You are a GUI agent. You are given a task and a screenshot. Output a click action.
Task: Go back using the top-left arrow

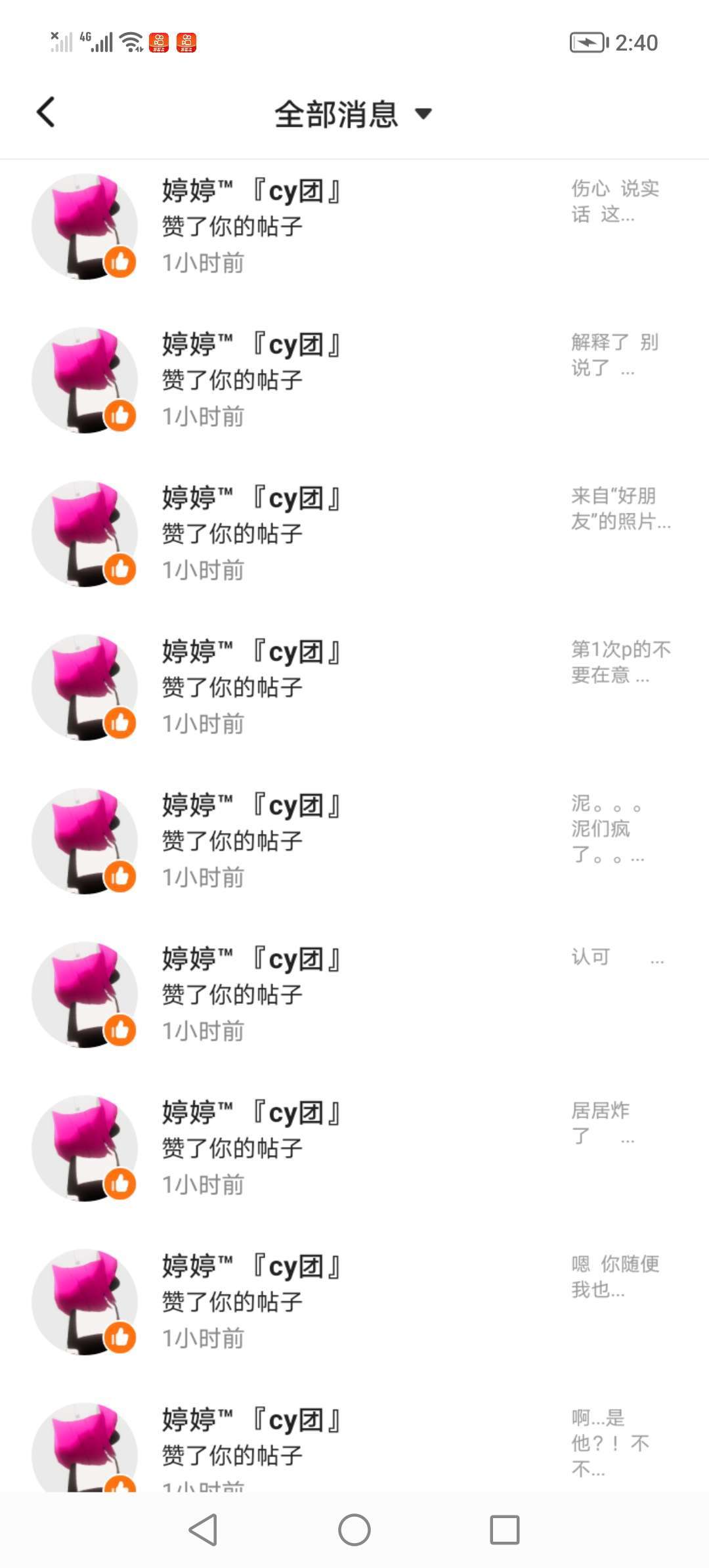click(45, 112)
